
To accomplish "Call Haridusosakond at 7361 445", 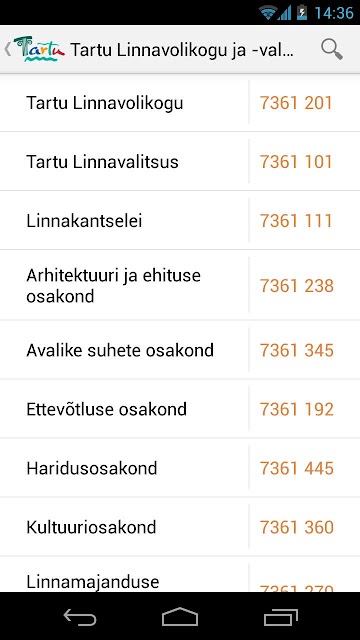I will pos(297,468).
